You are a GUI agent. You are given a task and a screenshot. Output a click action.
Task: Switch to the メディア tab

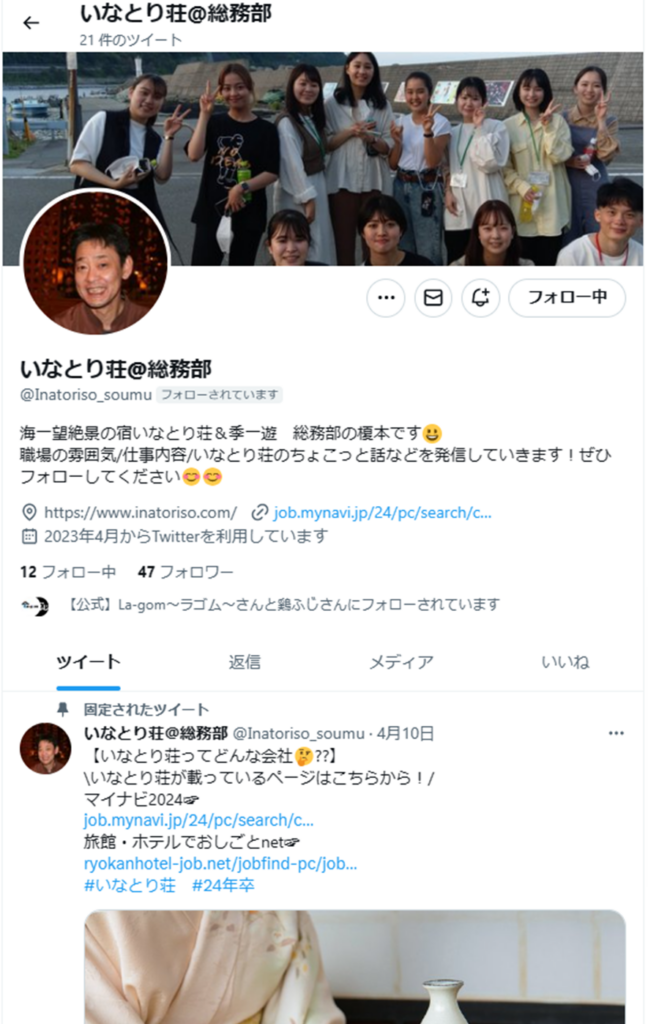pyautogui.click(x=401, y=662)
